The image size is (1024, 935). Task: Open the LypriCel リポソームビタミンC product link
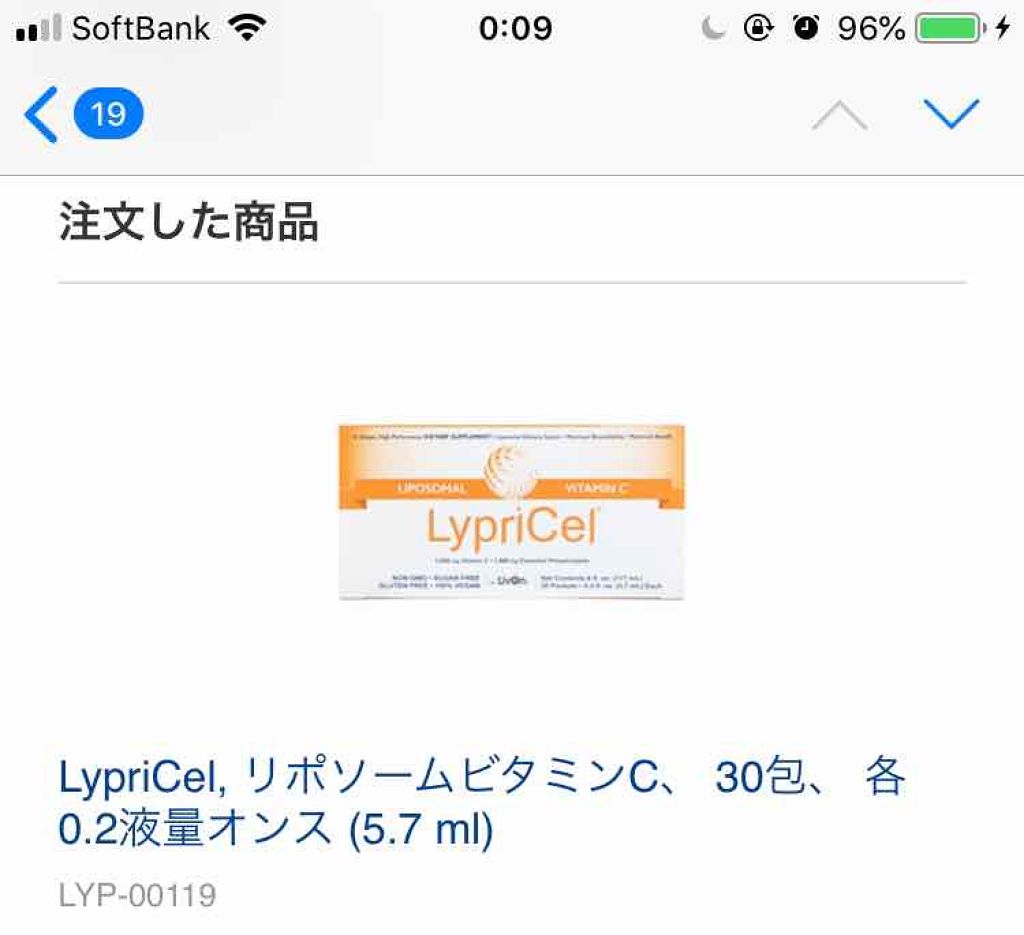pos(482,802)
